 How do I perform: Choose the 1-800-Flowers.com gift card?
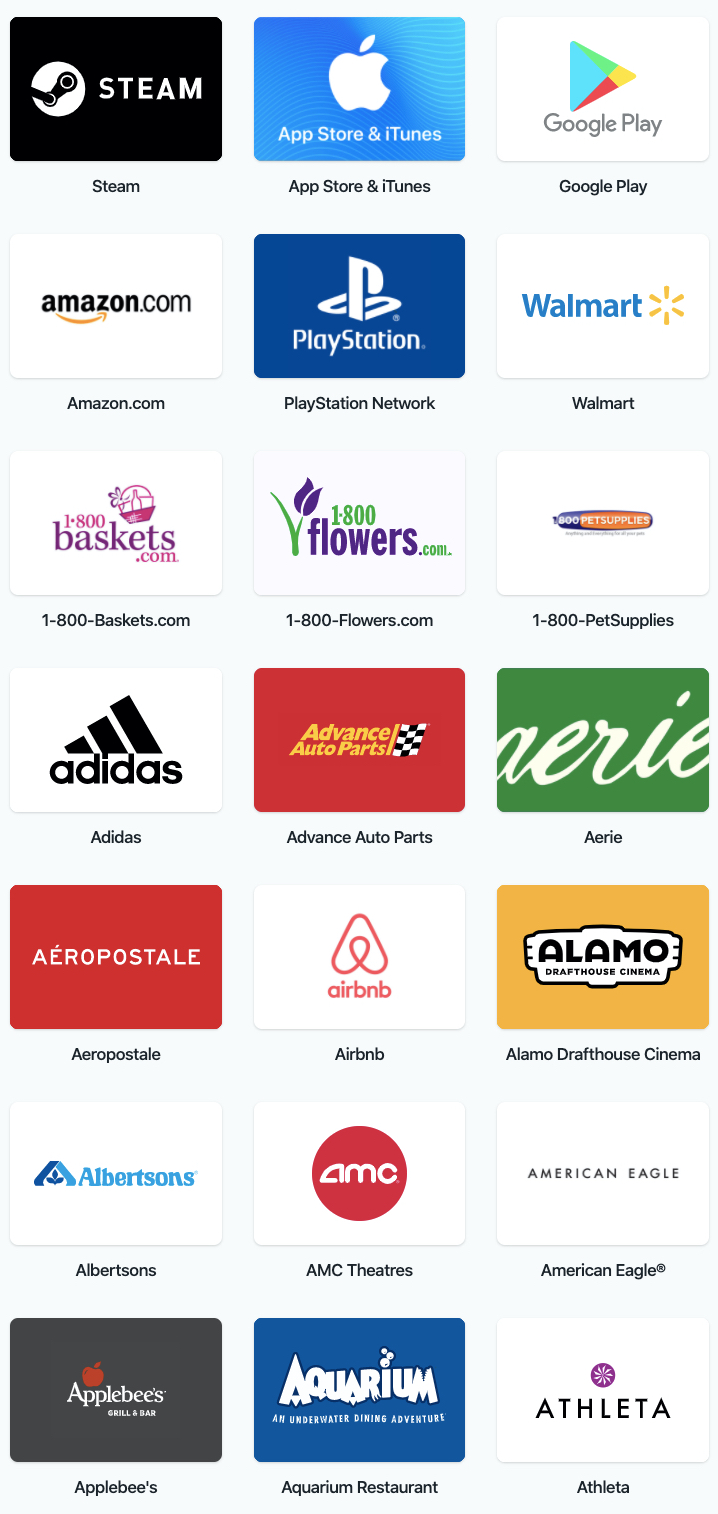tap(359, 523)
